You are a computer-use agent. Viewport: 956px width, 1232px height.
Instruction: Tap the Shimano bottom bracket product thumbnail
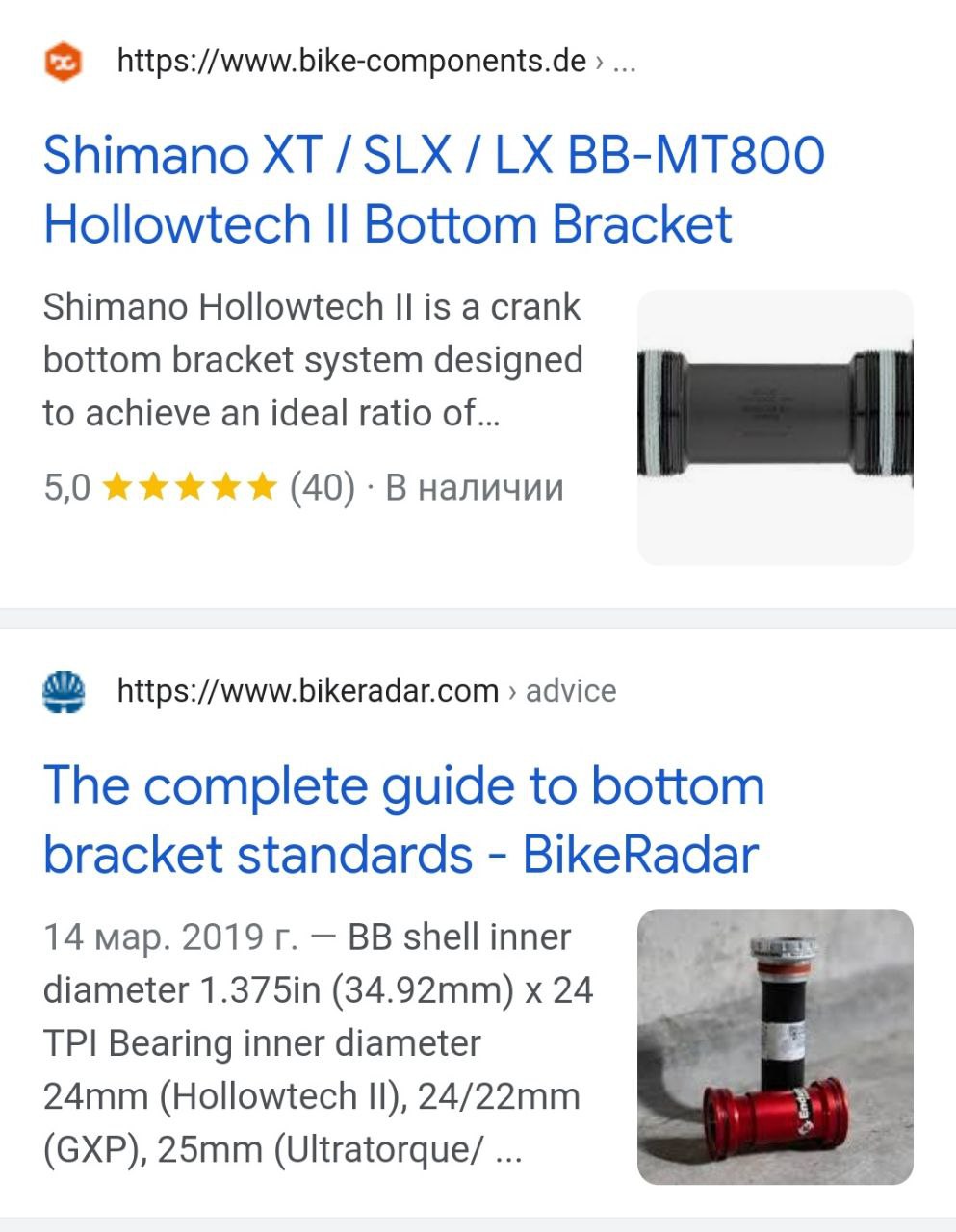click(x=774, y=426)
